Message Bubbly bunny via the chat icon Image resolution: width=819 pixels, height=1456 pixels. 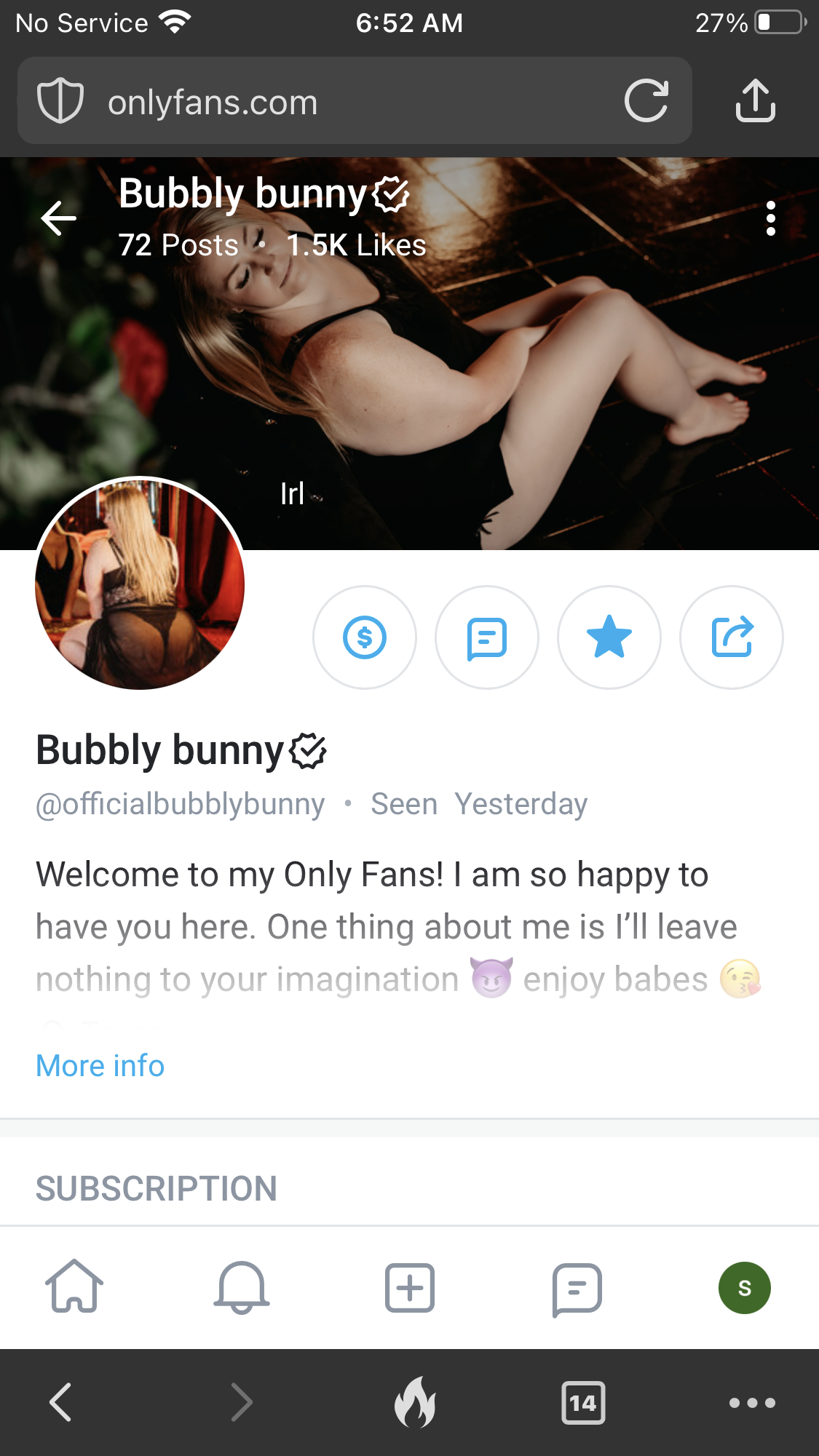[487, 637]
